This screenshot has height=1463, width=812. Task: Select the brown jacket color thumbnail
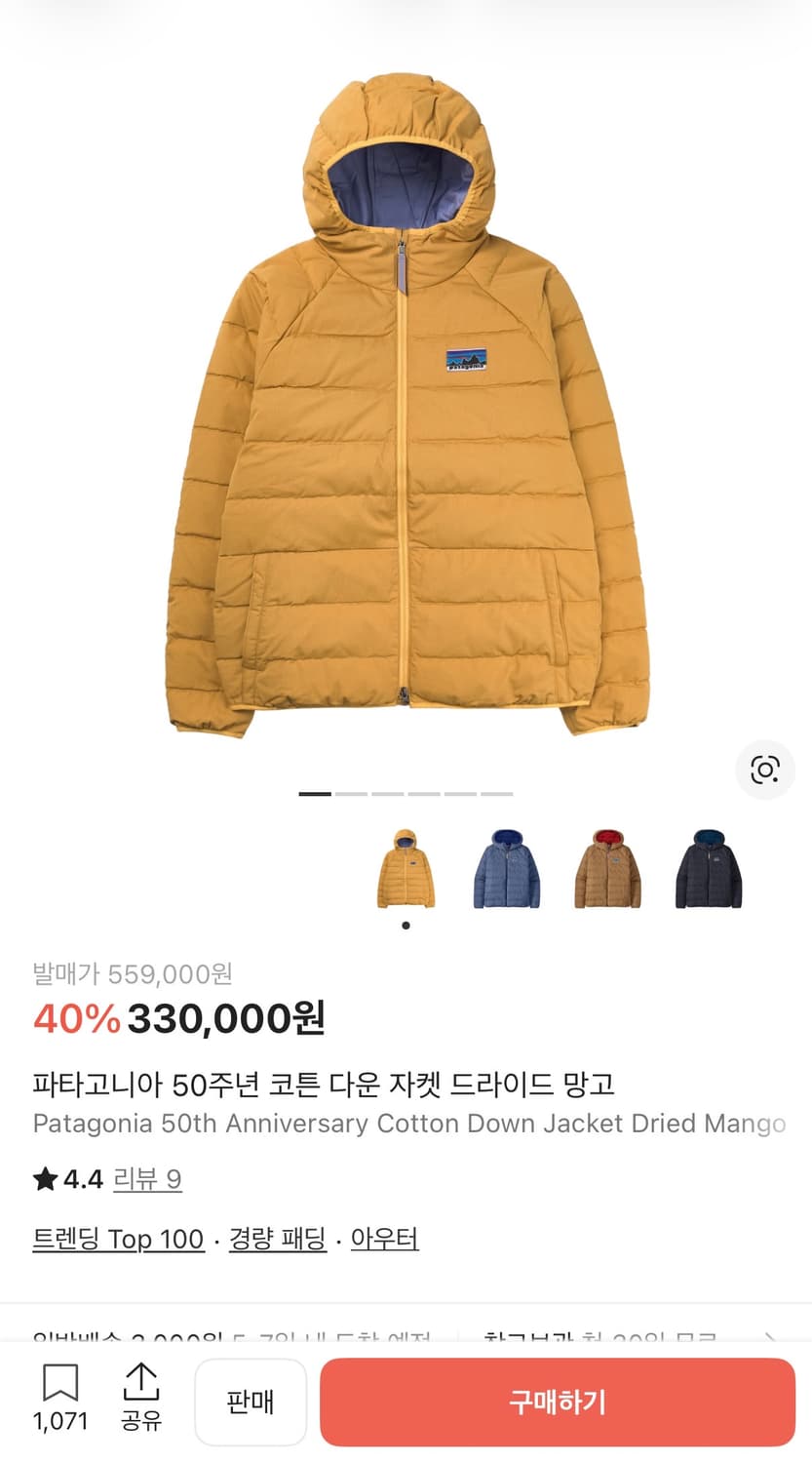click(606, 868)
